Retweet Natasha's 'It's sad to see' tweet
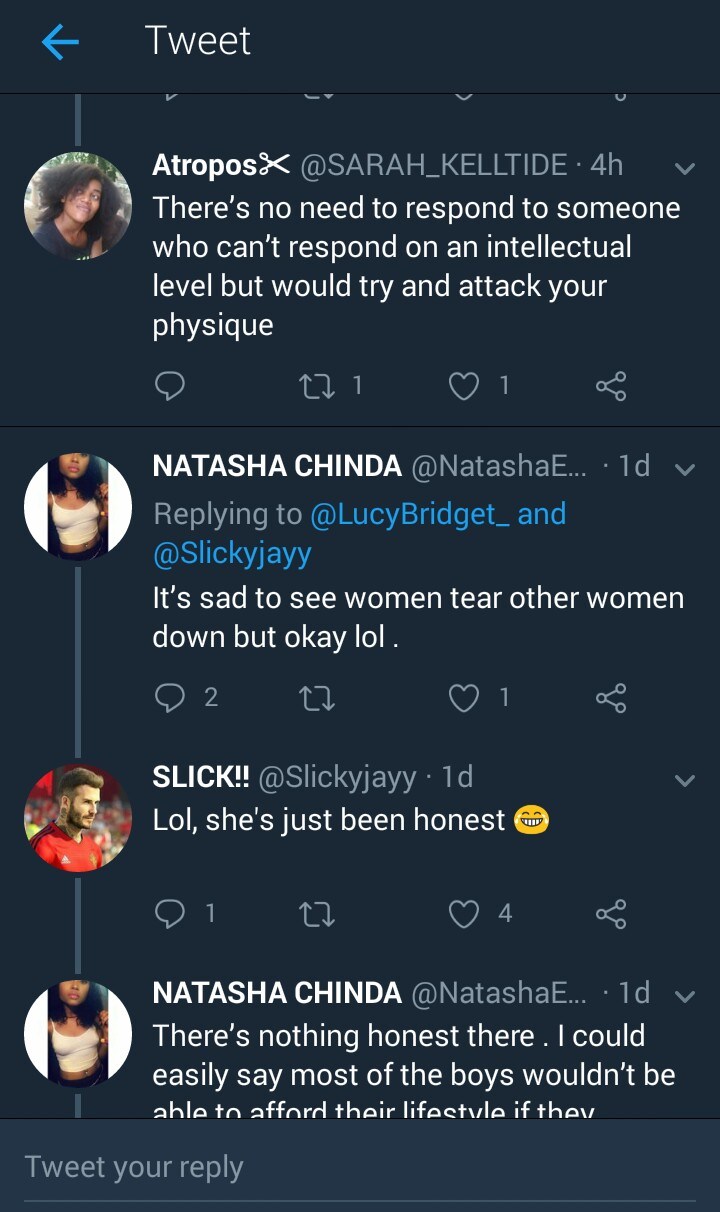Image resolution: width=720 pixels, height=1212 pixels. pos(317,697)
